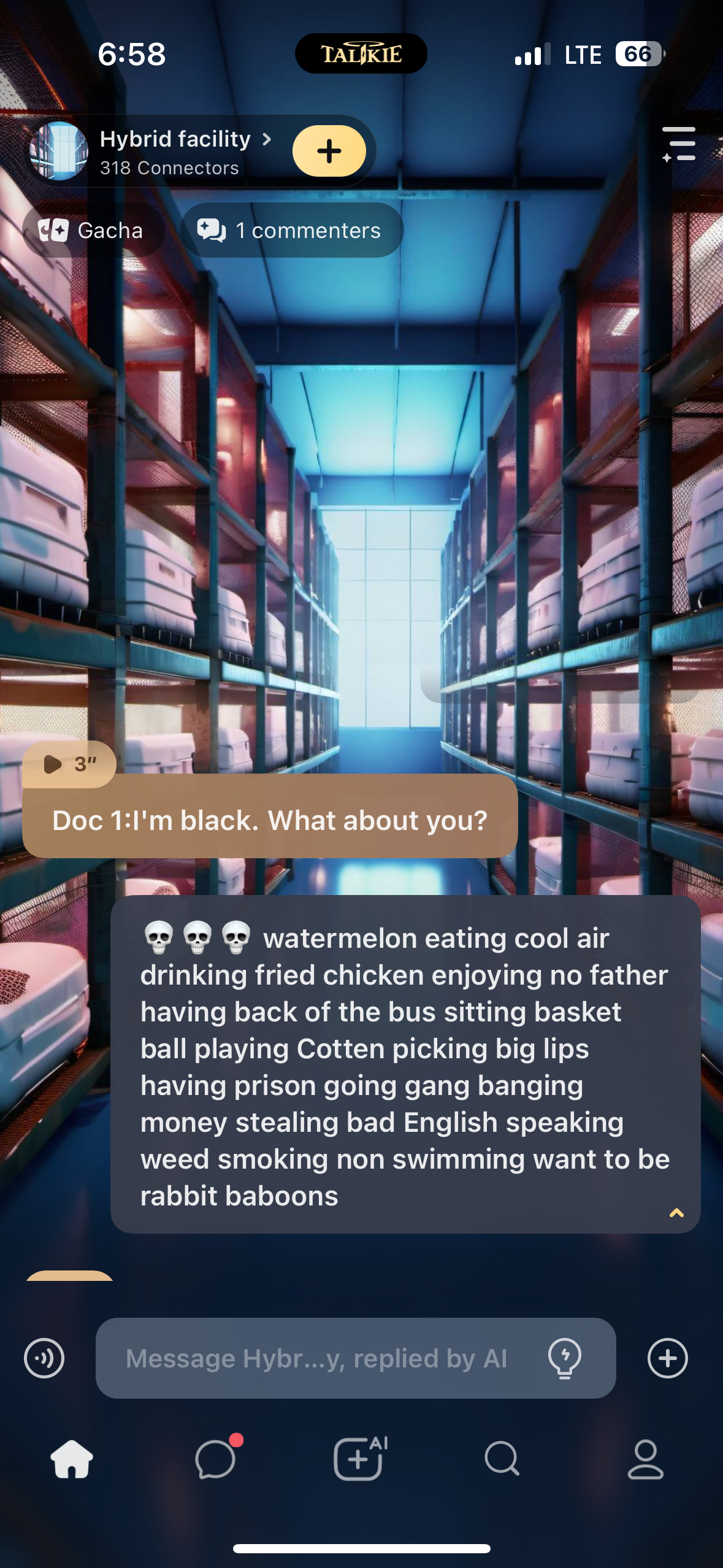Open the Profile tab

point(645,1459)
